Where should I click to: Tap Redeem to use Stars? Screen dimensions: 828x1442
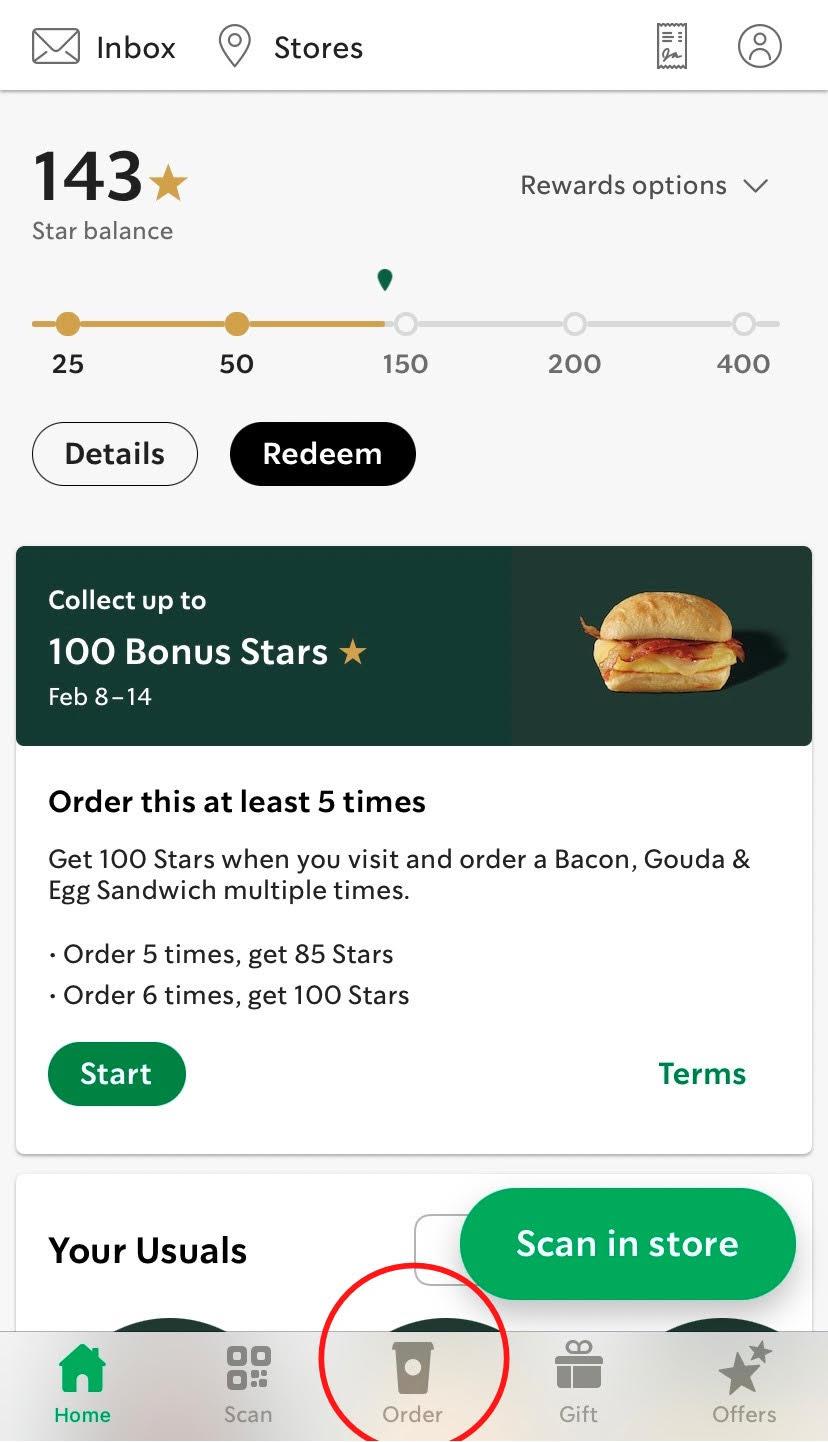322,454
